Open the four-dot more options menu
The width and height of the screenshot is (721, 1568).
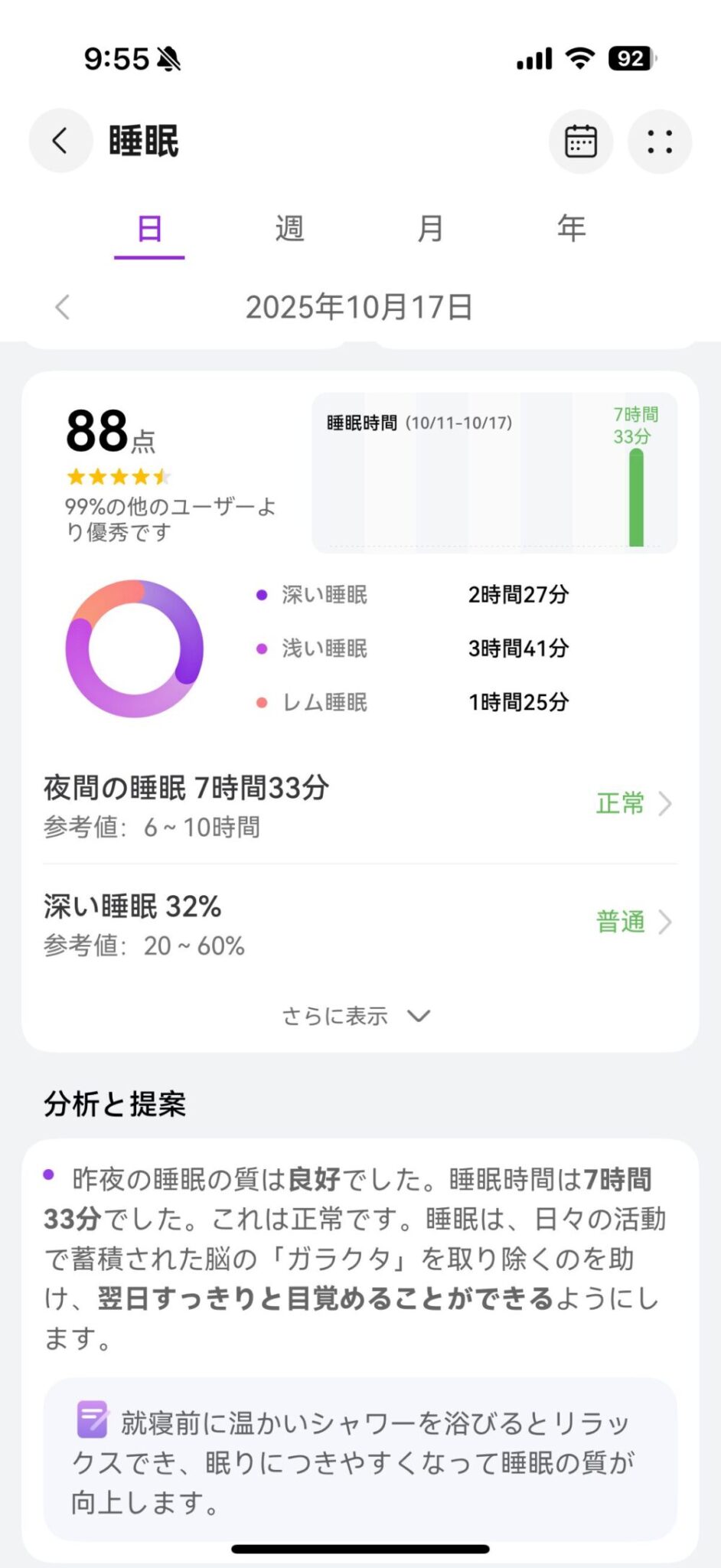659,142
